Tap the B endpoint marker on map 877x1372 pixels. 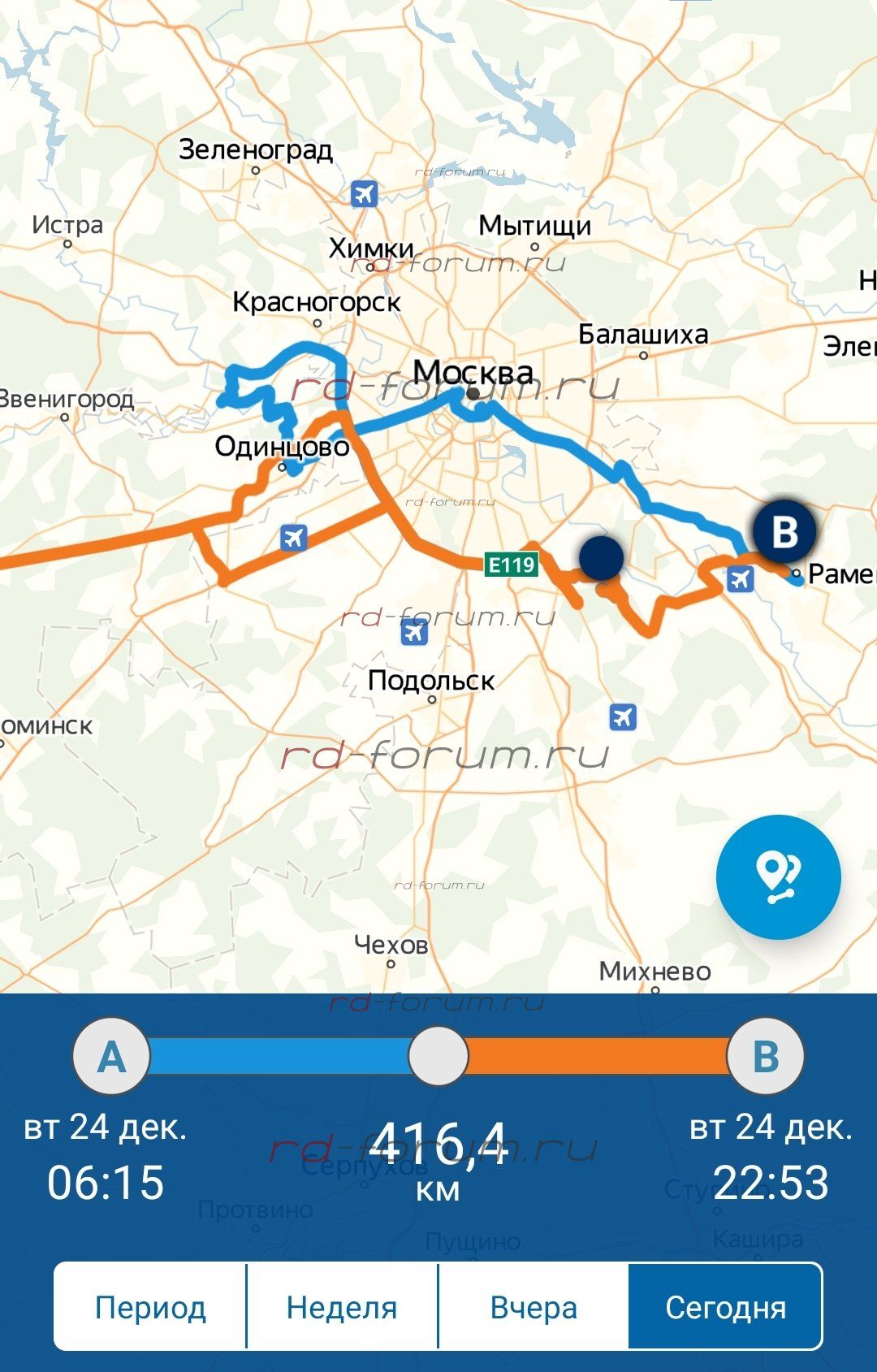coord(784,532)
